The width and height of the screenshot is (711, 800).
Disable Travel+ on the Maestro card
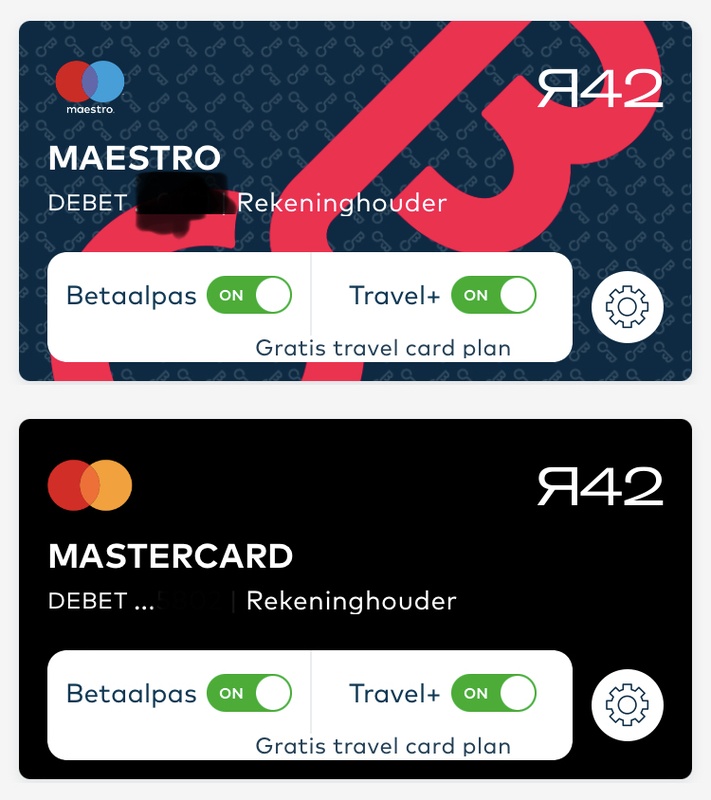(x=493, y=295)
